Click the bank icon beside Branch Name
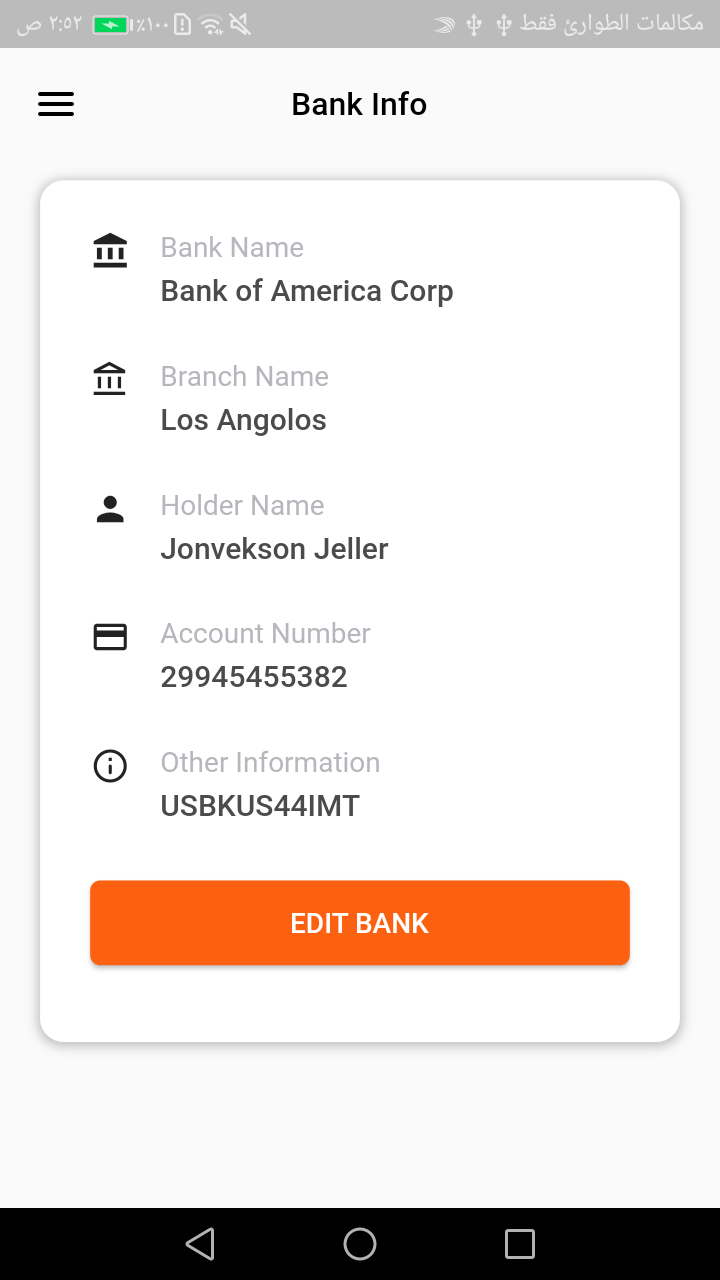The width and height of the screenshot is (720, 1280). [x=110, y=379]
